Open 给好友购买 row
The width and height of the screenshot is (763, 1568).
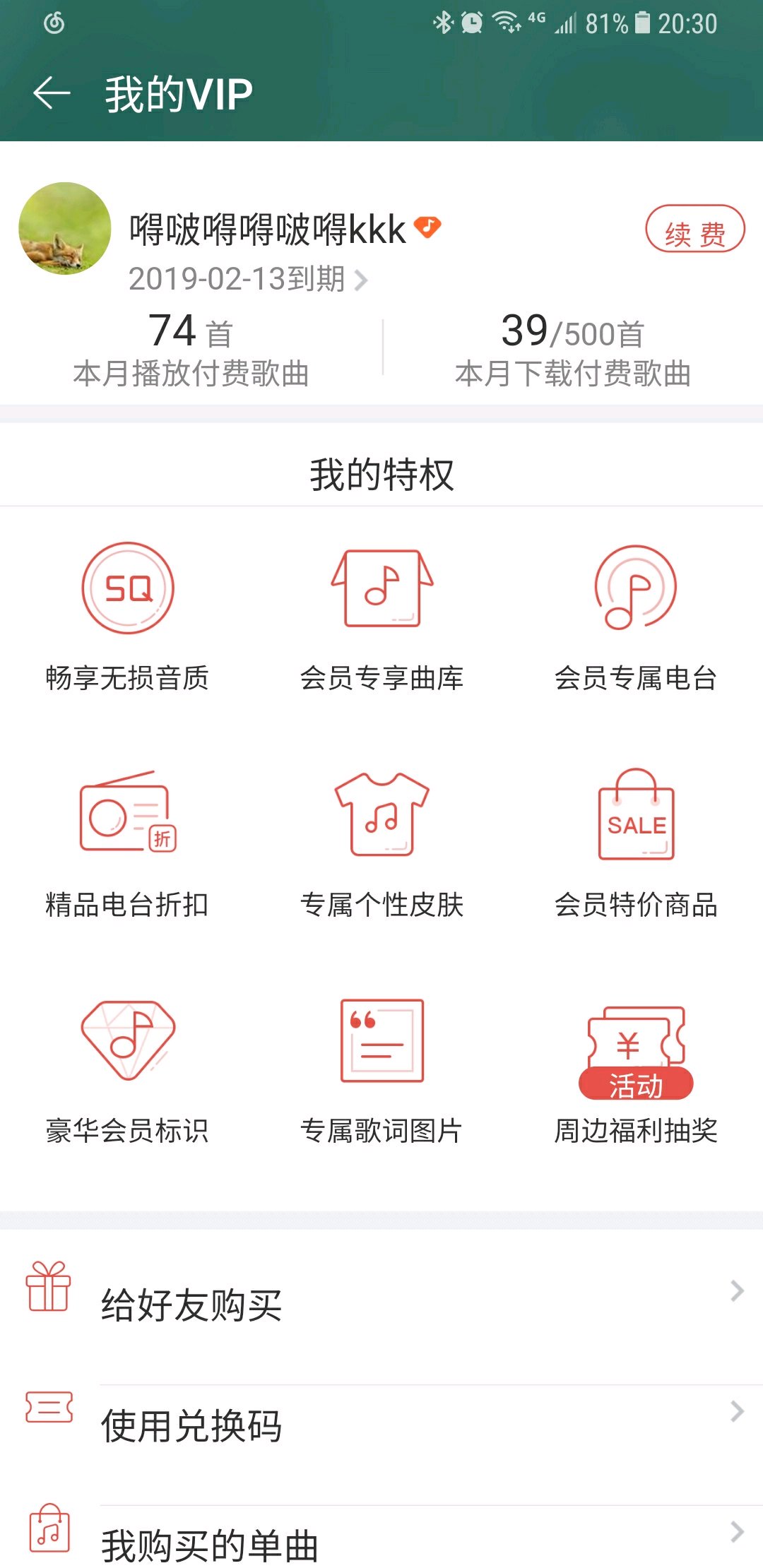click(x=381, y=1303)
